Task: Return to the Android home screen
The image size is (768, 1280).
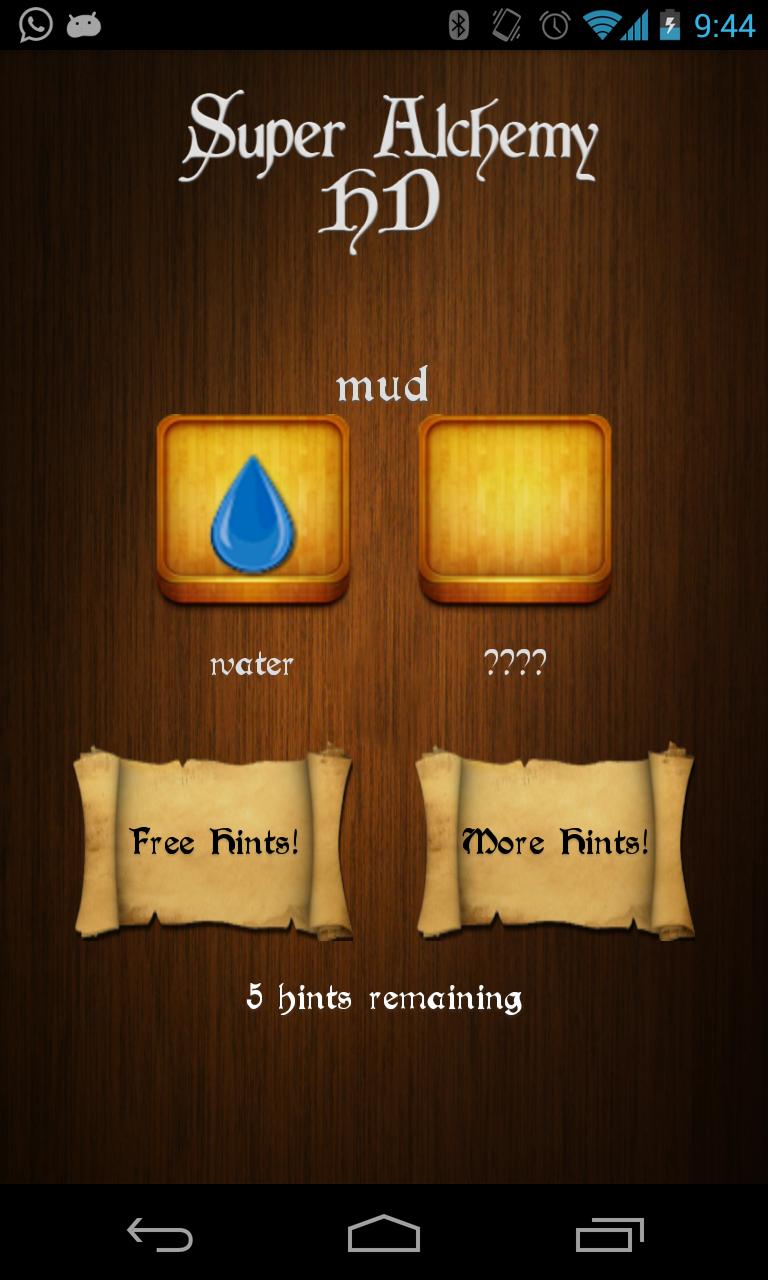Action: coord(384,1235)
